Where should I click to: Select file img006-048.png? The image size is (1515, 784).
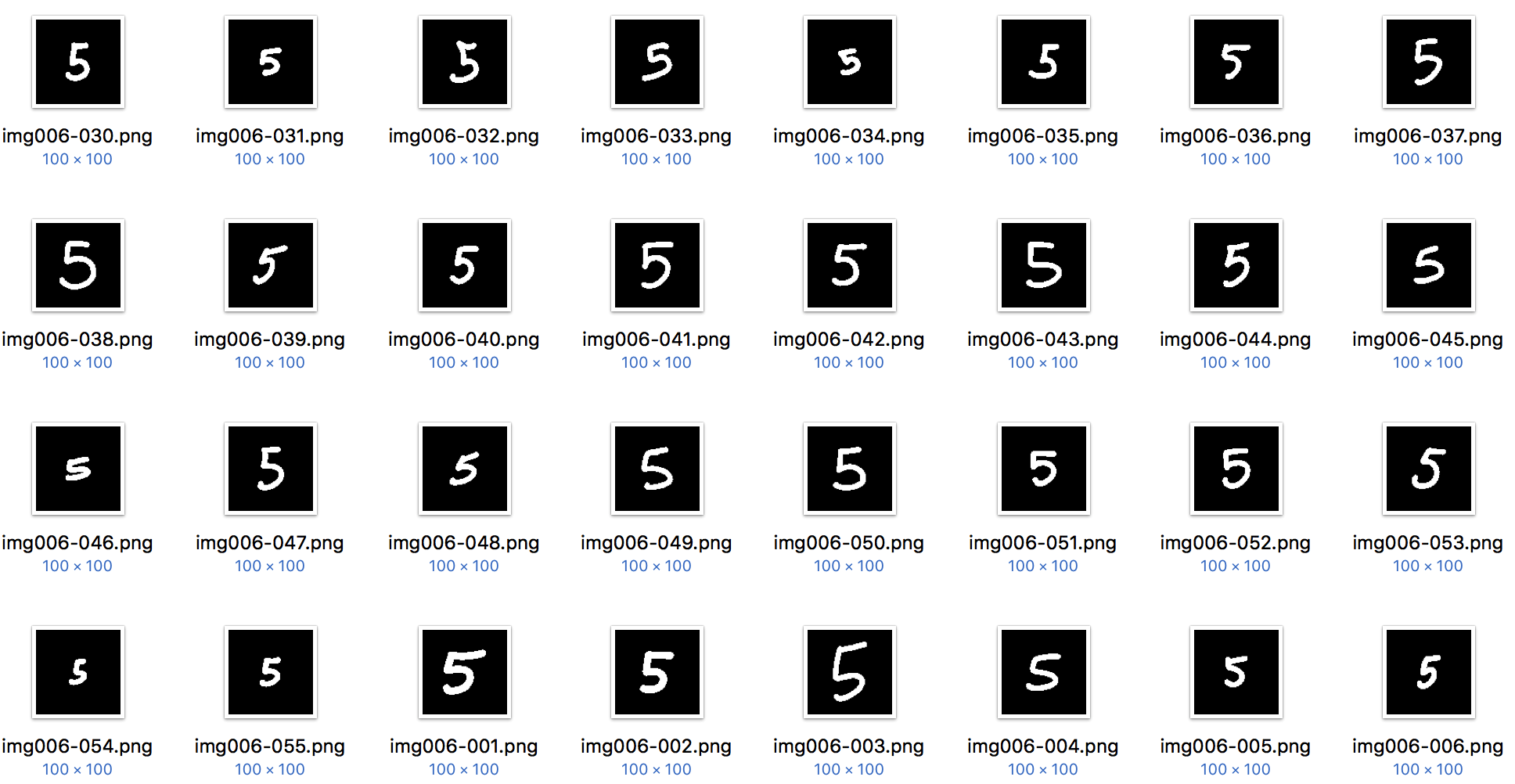click(465, 469)
